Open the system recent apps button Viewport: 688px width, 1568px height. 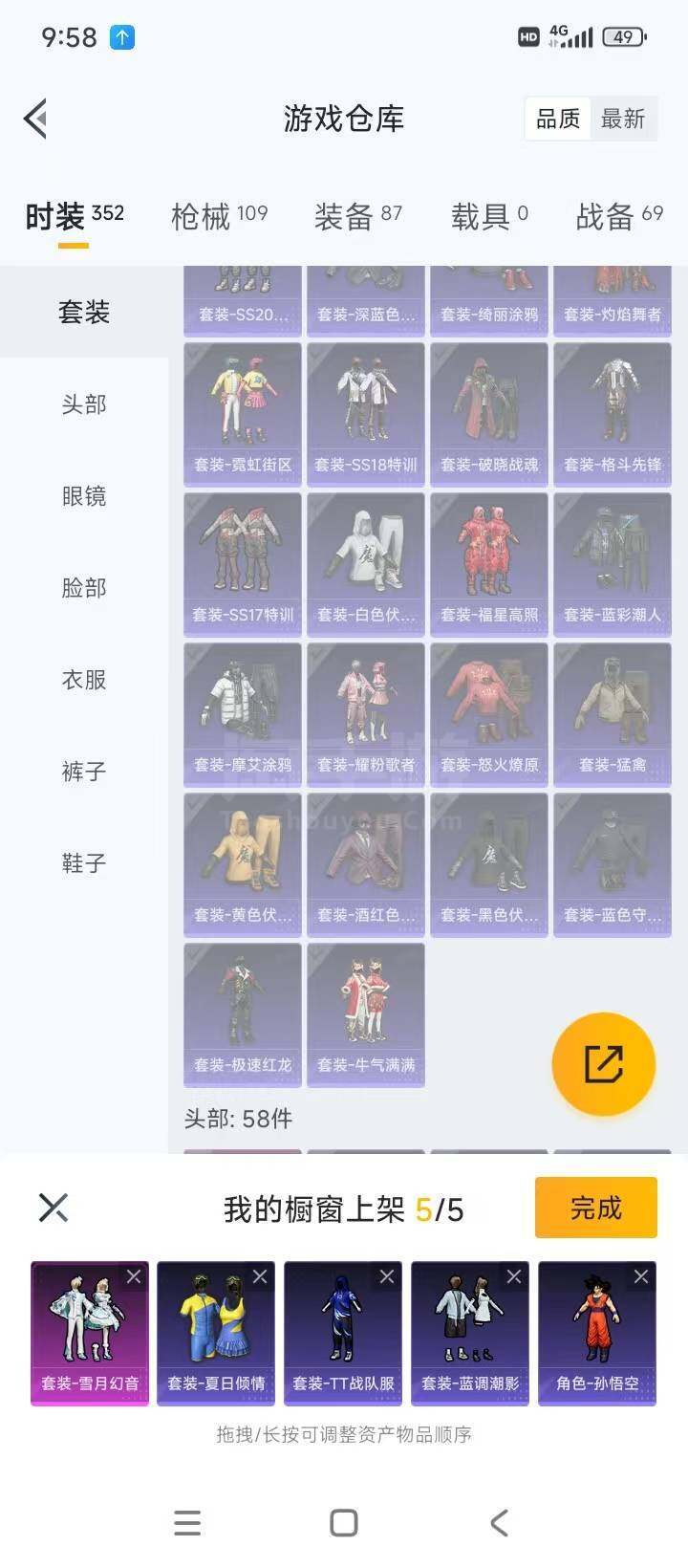(187, 1523)
